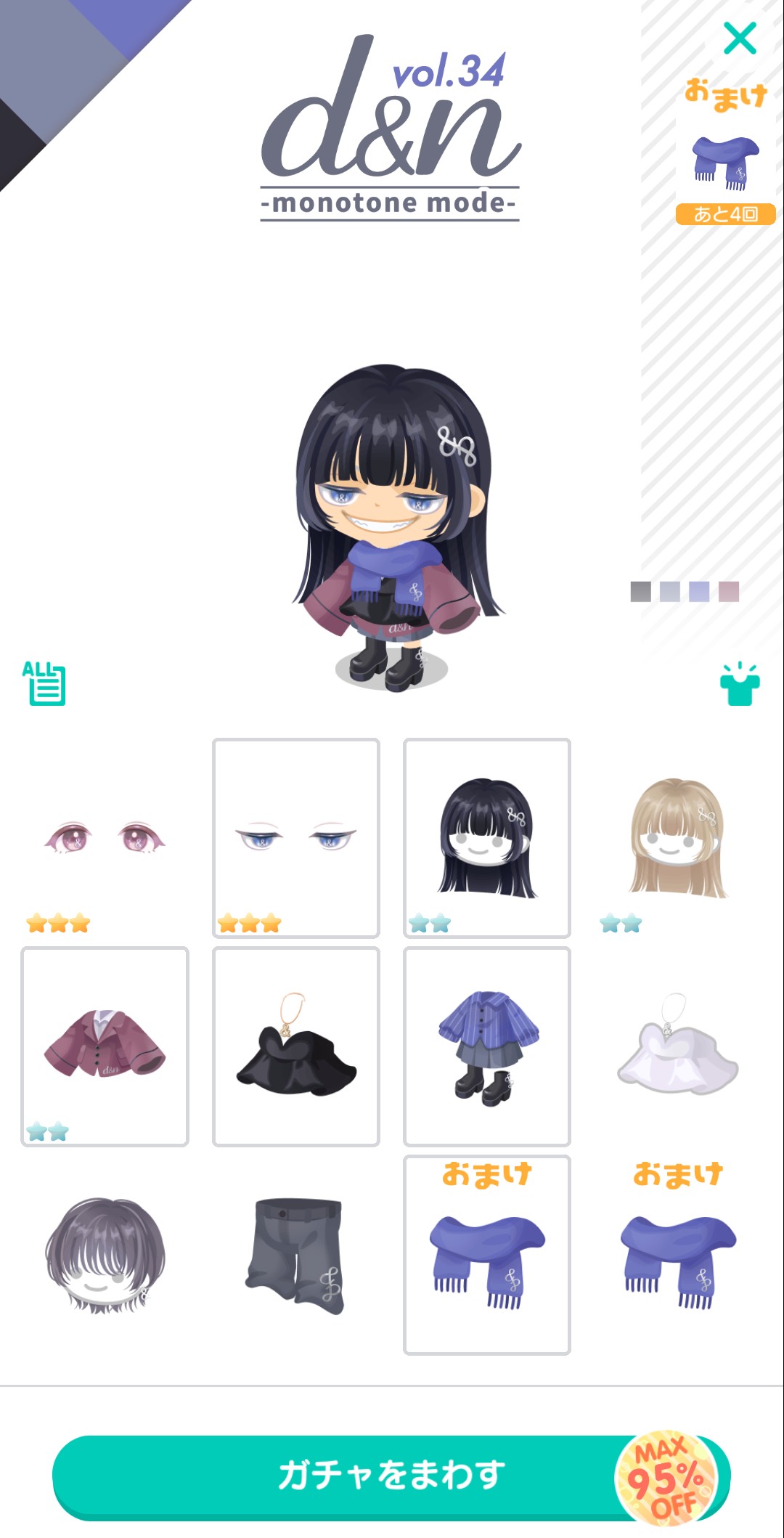Pick the blue striped shirt outfit
The width and height of the screenshot is (784, 1538).
(487, 1046)
